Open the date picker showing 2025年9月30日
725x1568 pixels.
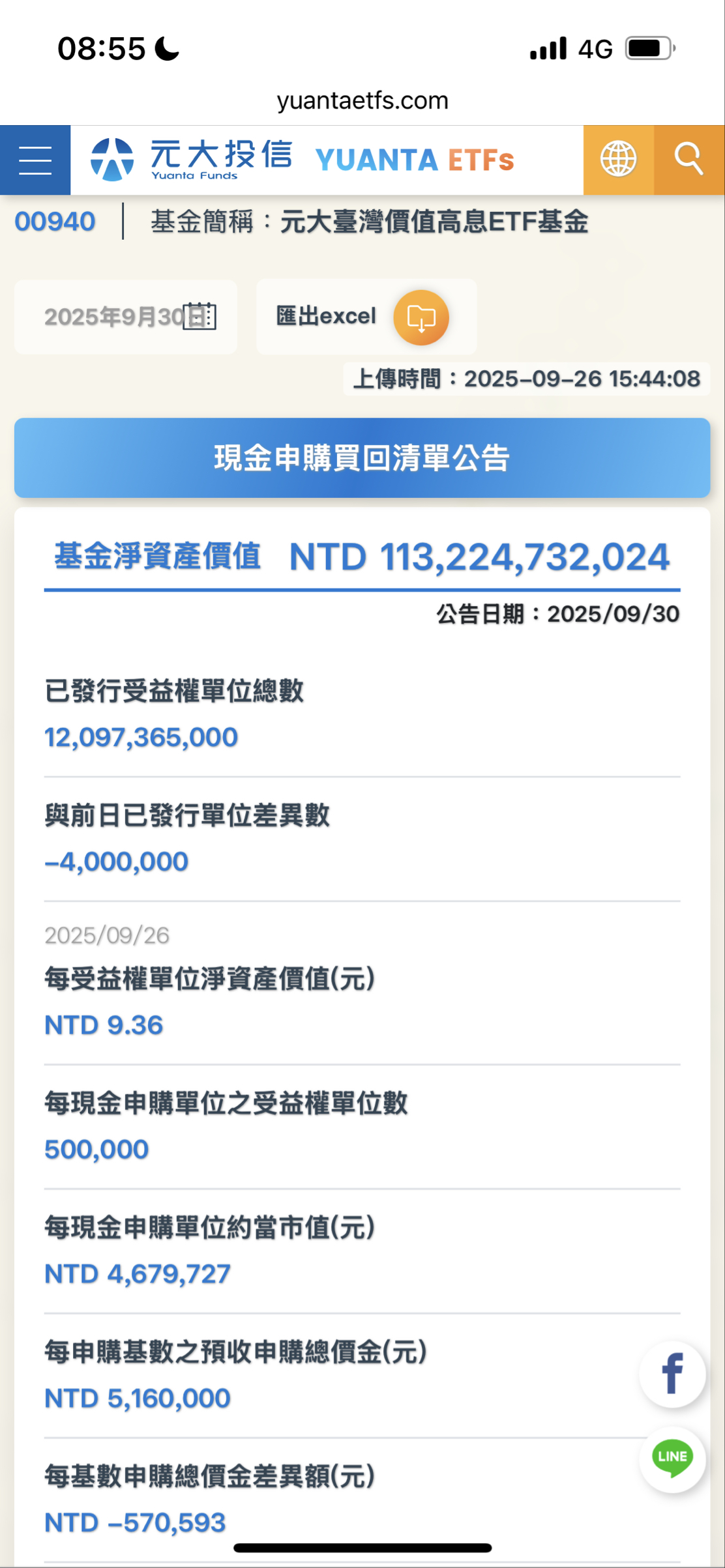(126, 317)
